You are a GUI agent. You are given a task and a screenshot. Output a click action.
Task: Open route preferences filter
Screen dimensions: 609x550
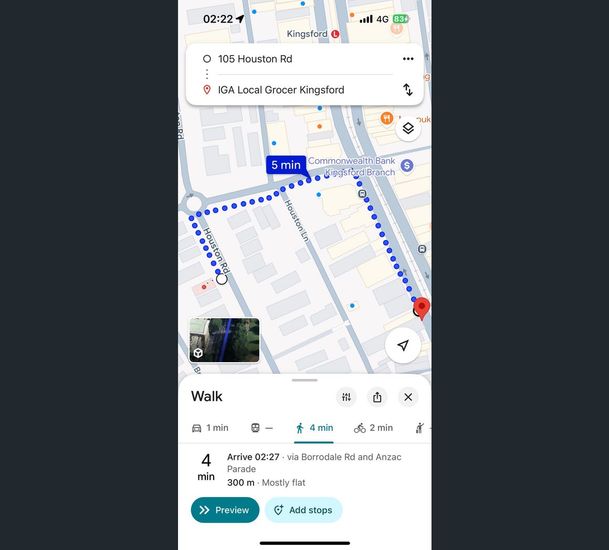pyautogui.click(x=346, y=397)
